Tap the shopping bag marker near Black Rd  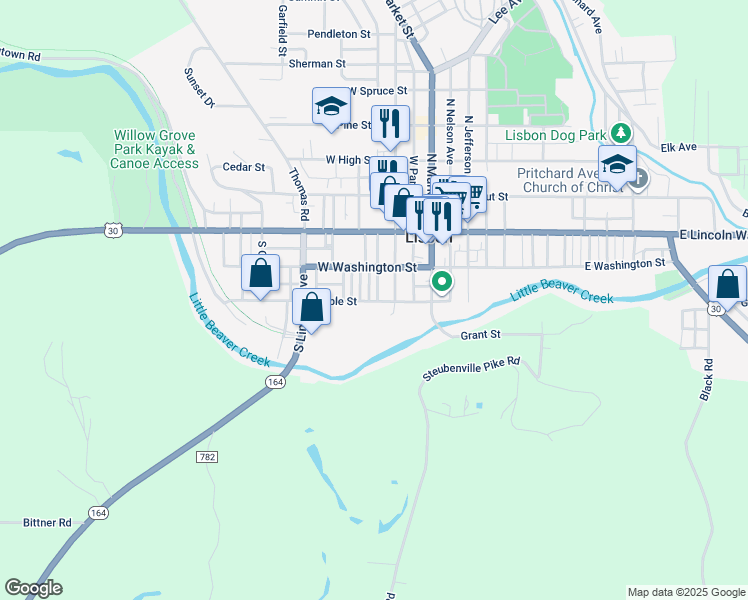[727, 284]
